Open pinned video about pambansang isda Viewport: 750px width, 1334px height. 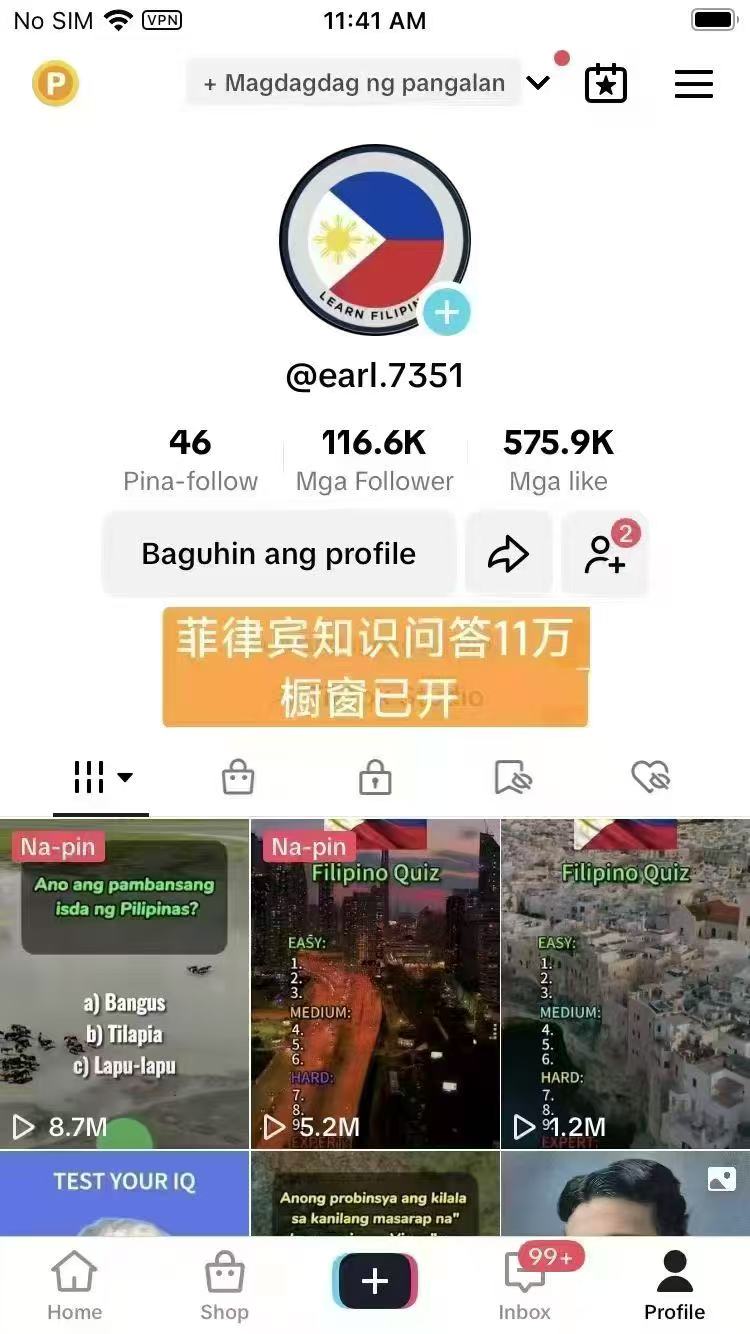pyautogui.click(x=124, y=984)
